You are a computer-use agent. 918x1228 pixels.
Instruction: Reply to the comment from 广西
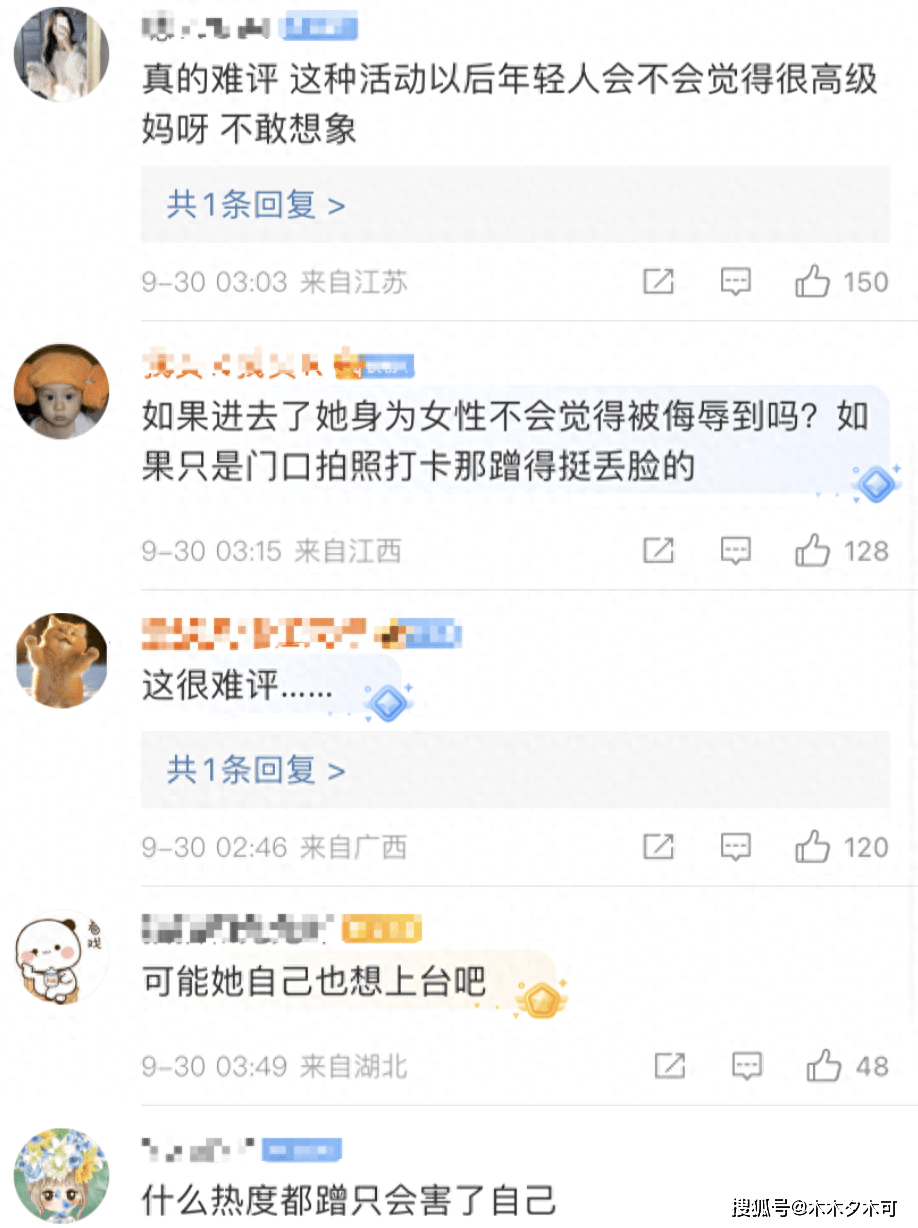pyautogui.click(x=736, y=848)
